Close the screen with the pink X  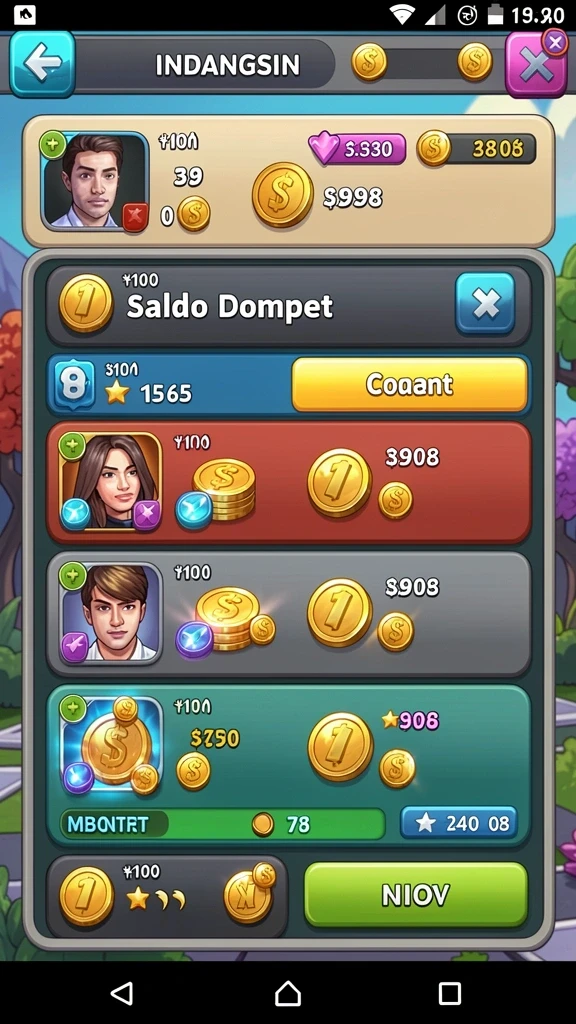[x=536, y=64]
